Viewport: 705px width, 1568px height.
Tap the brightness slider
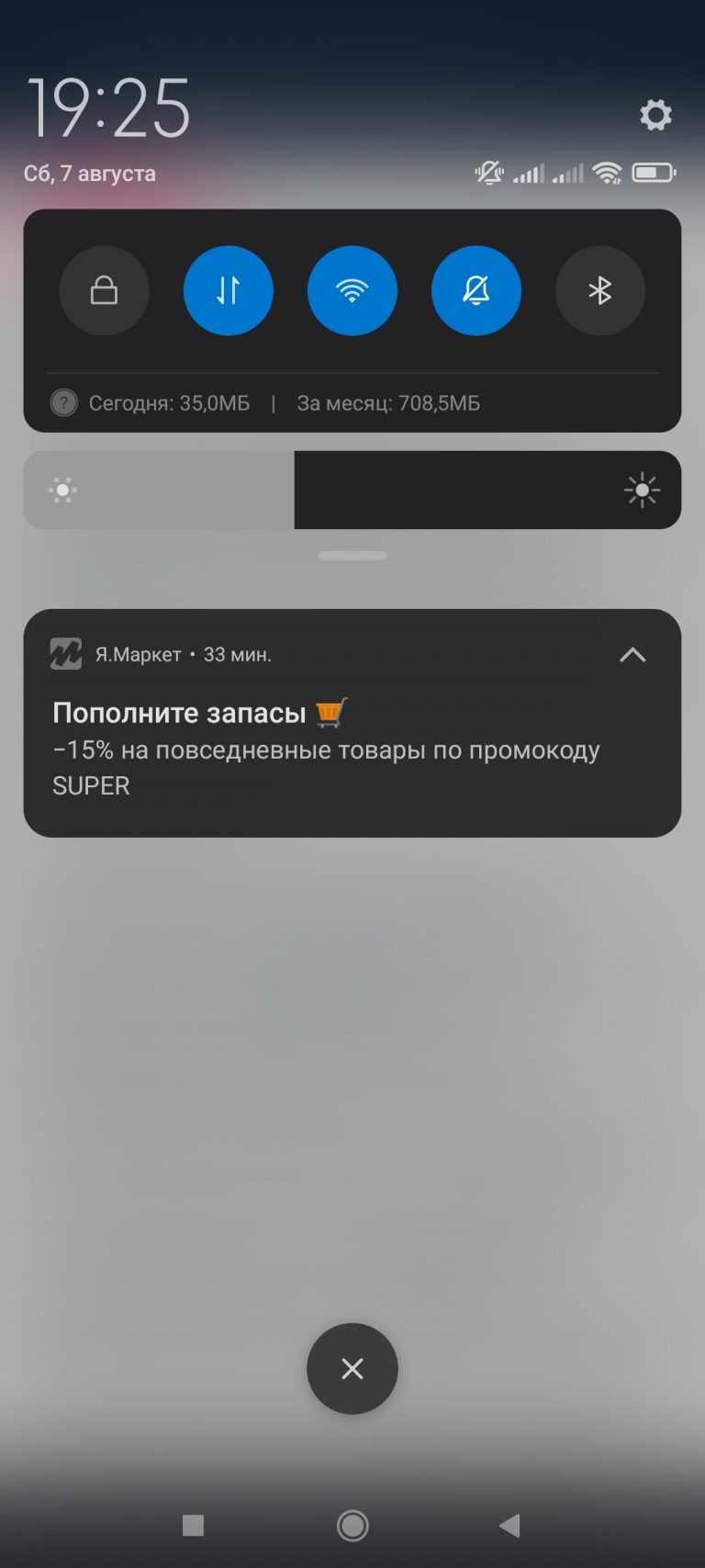352,490
